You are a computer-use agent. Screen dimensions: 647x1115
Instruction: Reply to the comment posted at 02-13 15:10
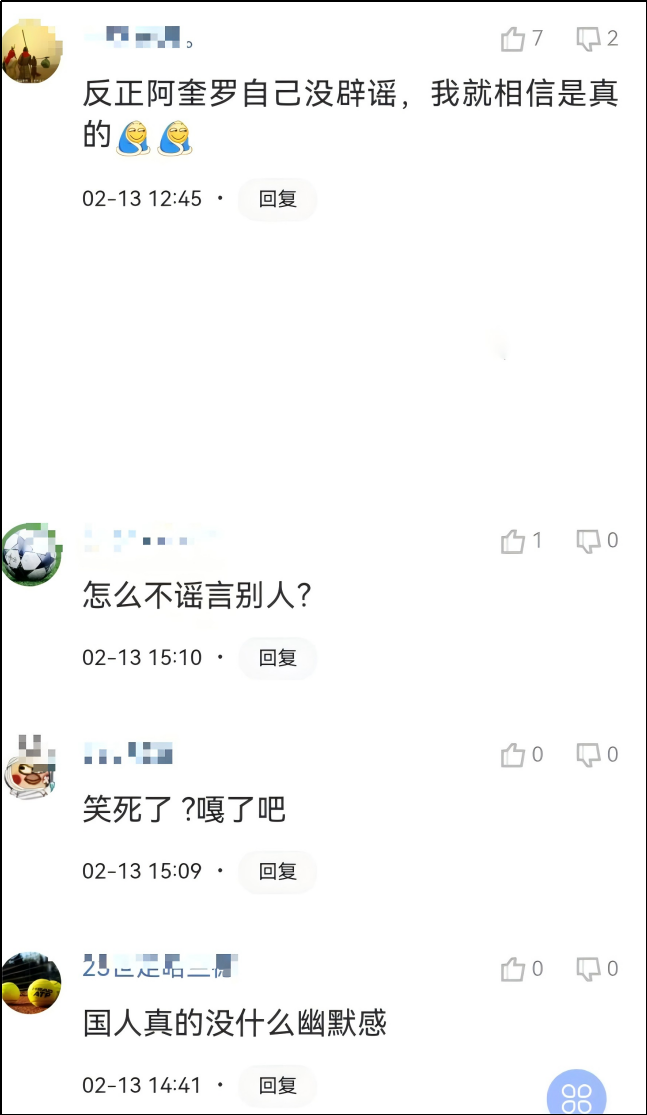[x=277, y=658]
